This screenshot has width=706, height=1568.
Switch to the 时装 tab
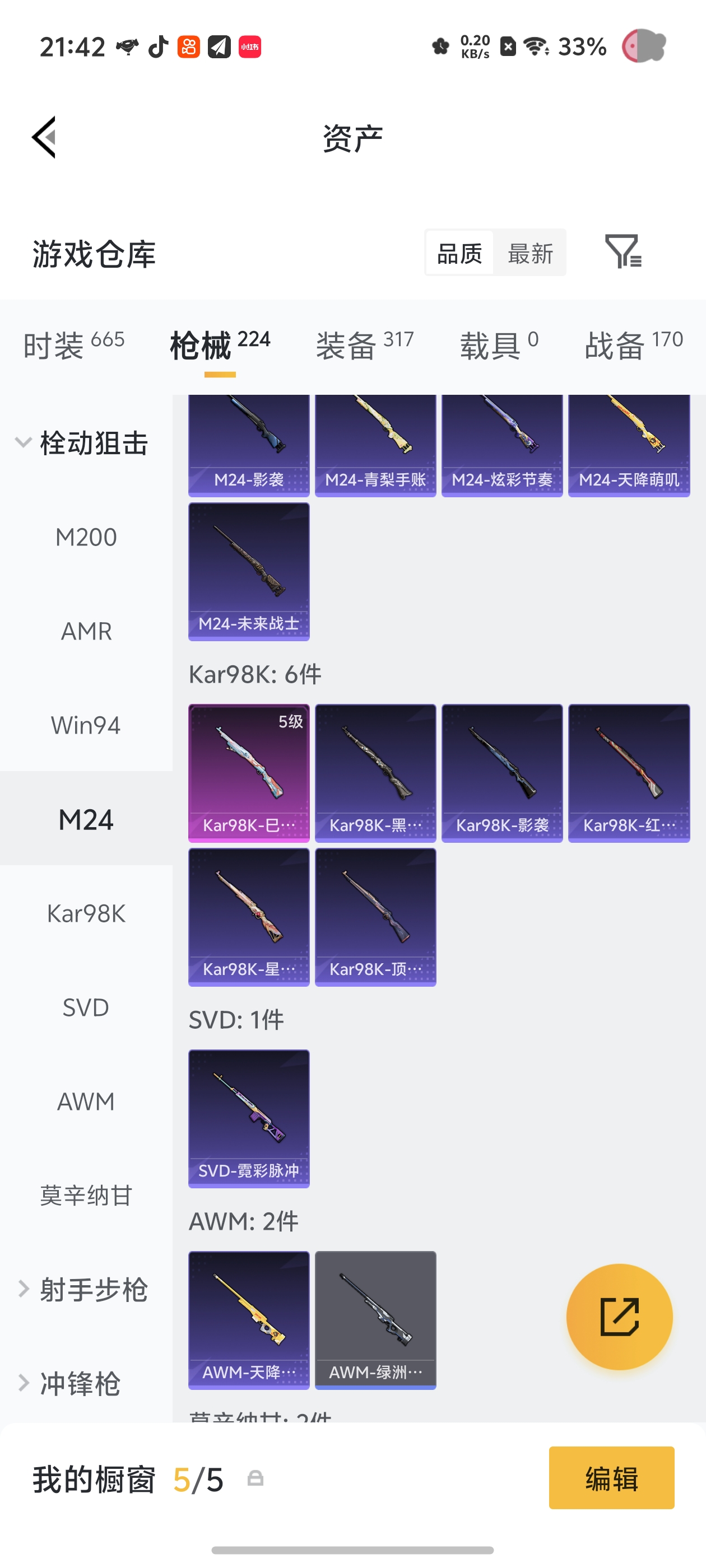[74, 345]
